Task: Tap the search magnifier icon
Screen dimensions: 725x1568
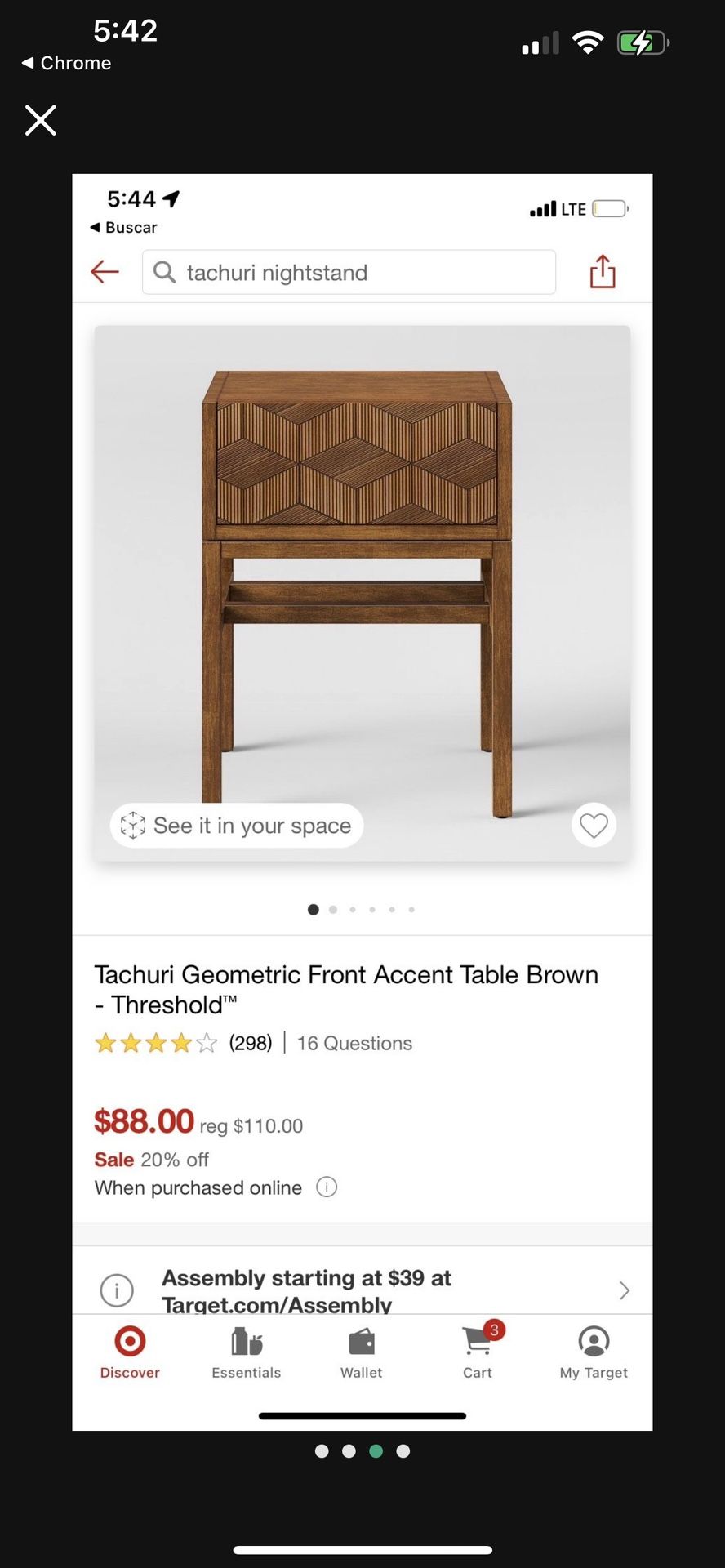Action: pos(164,272)
